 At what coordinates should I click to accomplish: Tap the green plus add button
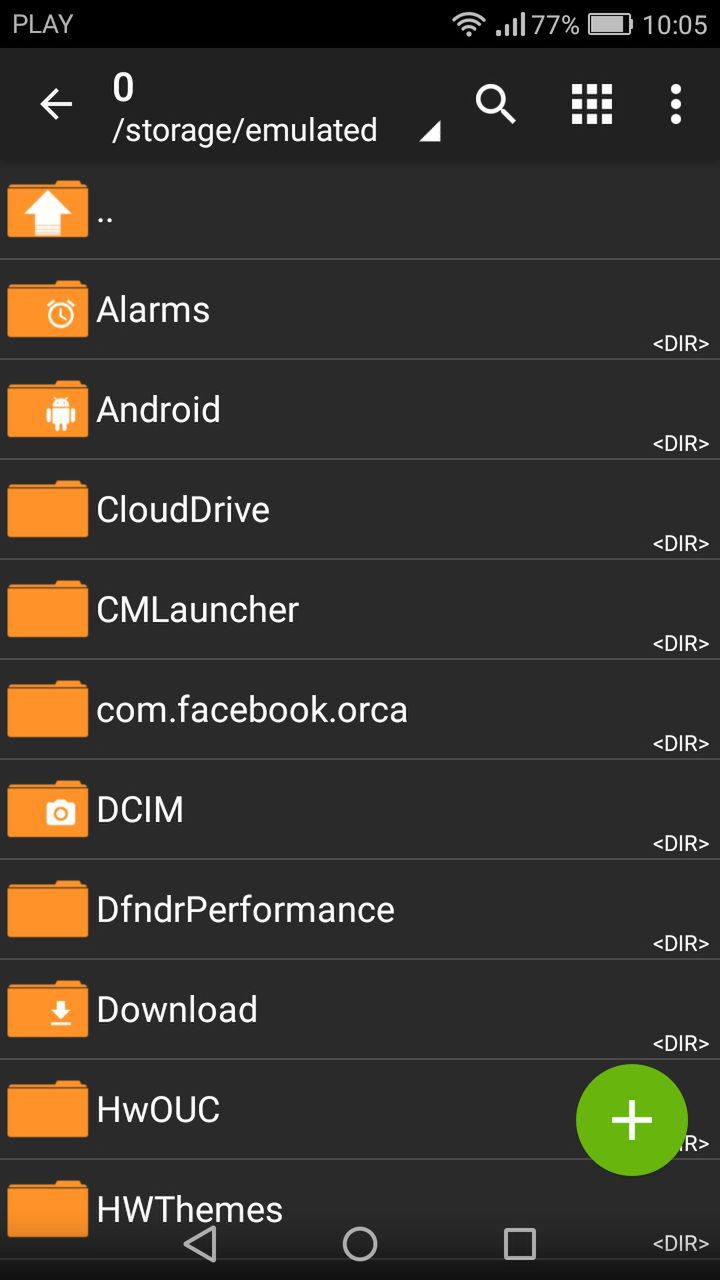click(632, 1120)
